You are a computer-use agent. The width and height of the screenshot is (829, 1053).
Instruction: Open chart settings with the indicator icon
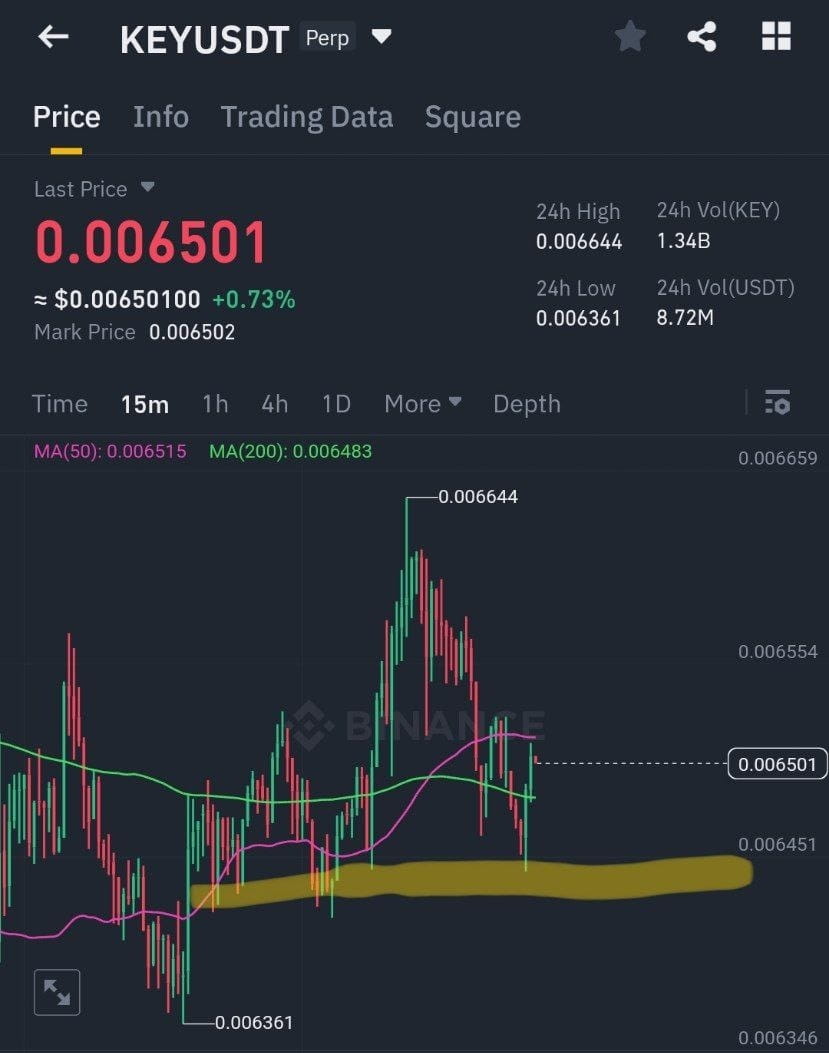tap(778, 403)
